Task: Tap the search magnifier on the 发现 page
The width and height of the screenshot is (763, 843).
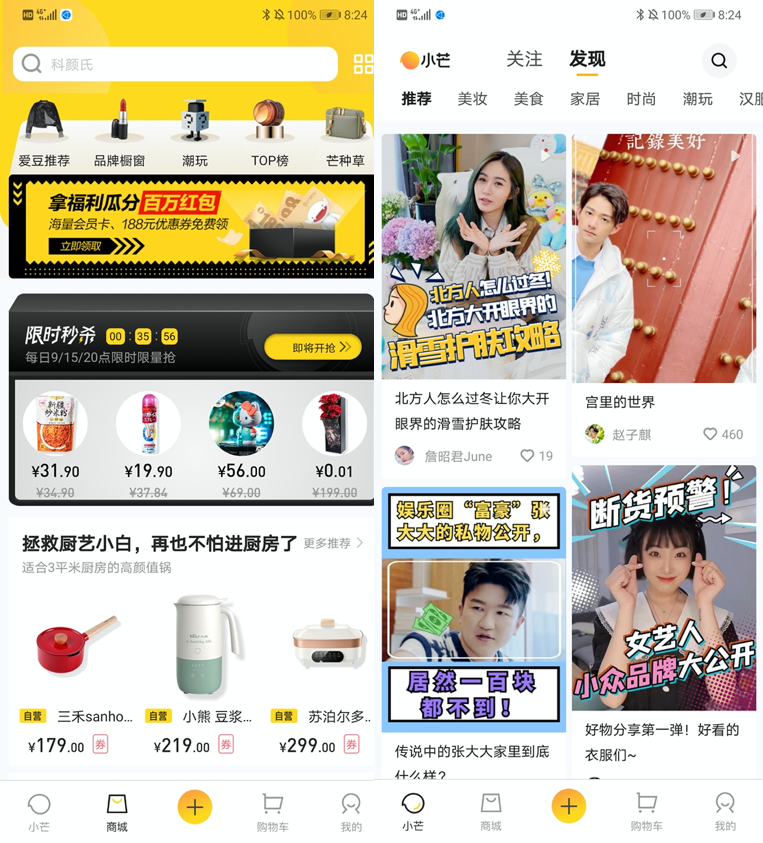Action: click(x=719, y=61)
